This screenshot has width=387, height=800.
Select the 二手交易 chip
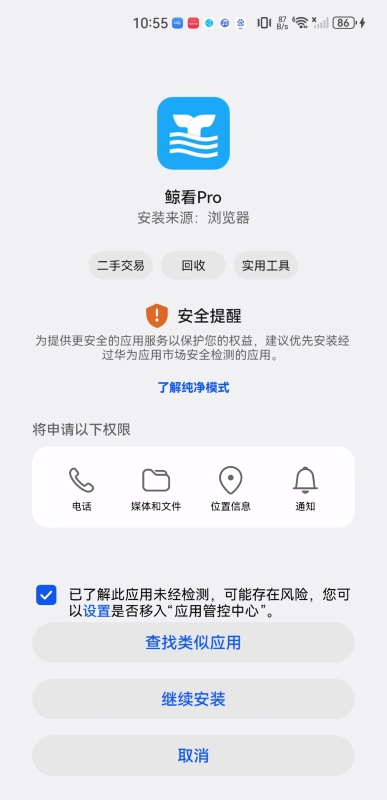[121, 265]
